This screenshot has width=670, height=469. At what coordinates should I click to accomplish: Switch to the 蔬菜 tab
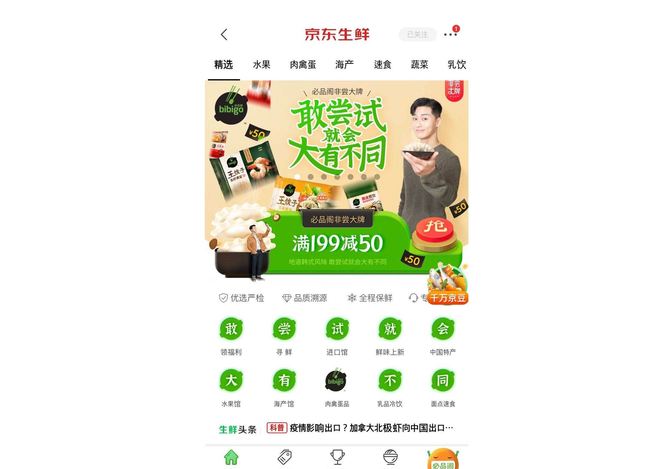click(x=420, y=65)
